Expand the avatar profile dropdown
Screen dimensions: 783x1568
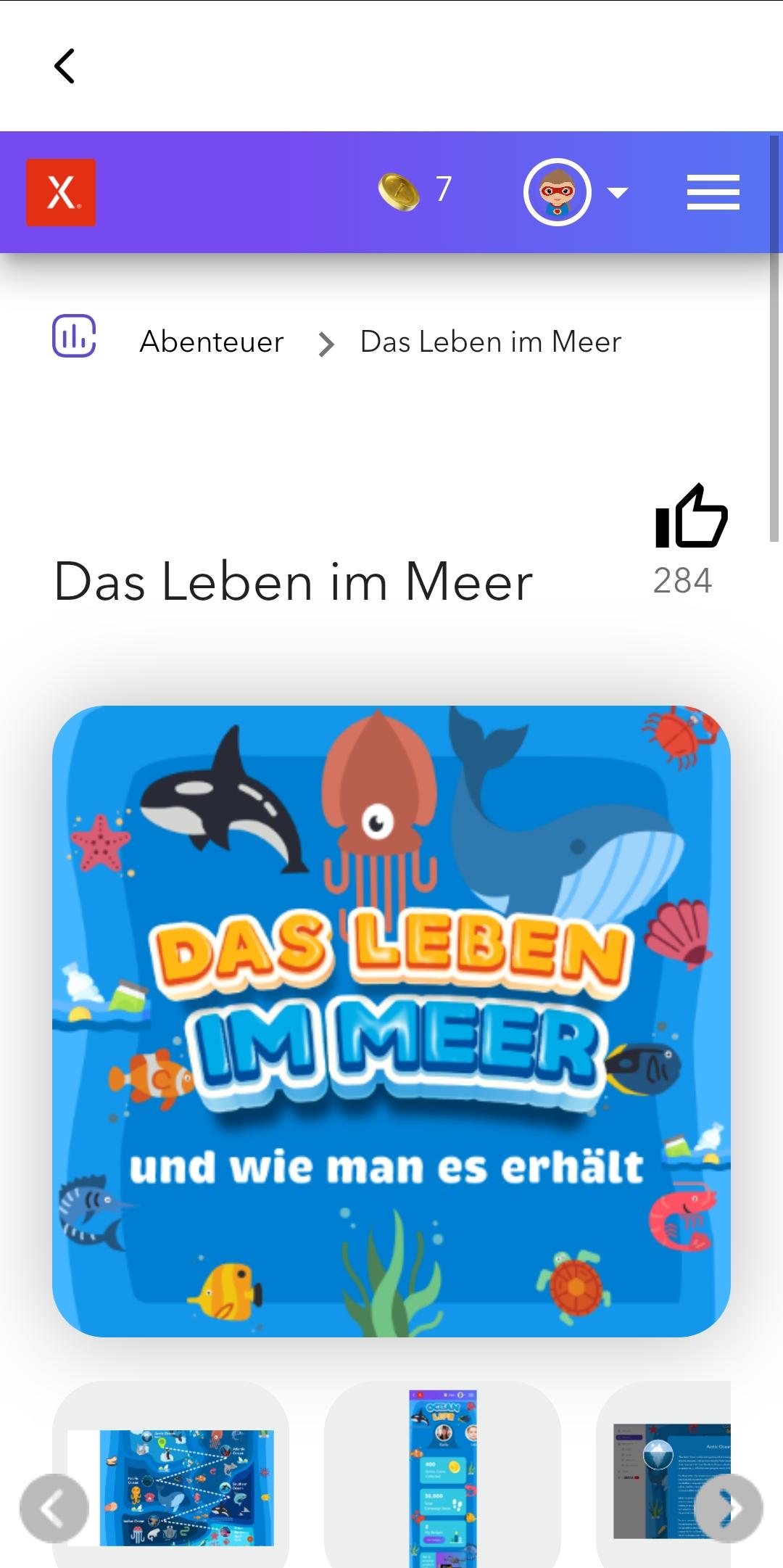pos(617,193)
